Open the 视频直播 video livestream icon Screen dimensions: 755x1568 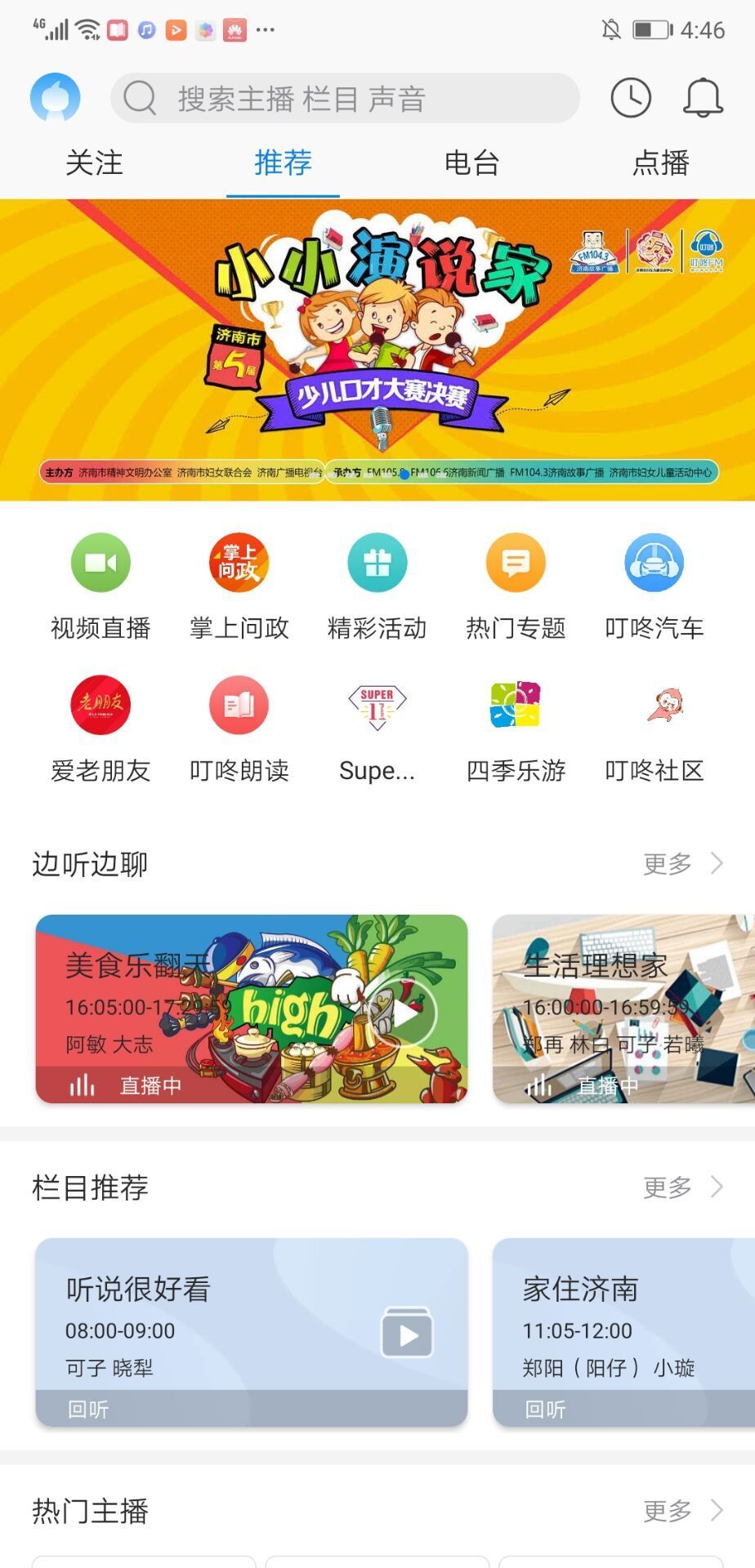pos(100,562)
